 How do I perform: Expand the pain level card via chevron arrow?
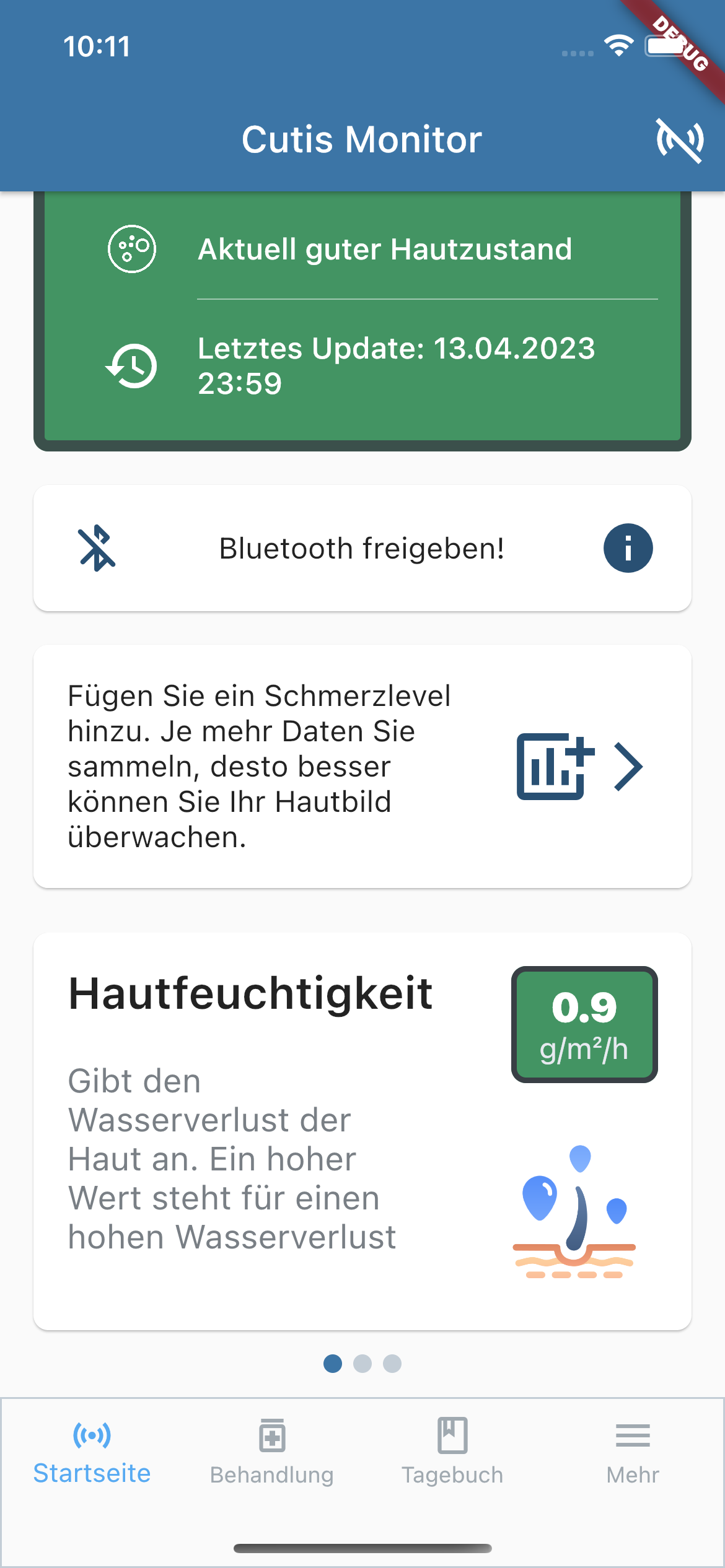click(x=628, y=766)
